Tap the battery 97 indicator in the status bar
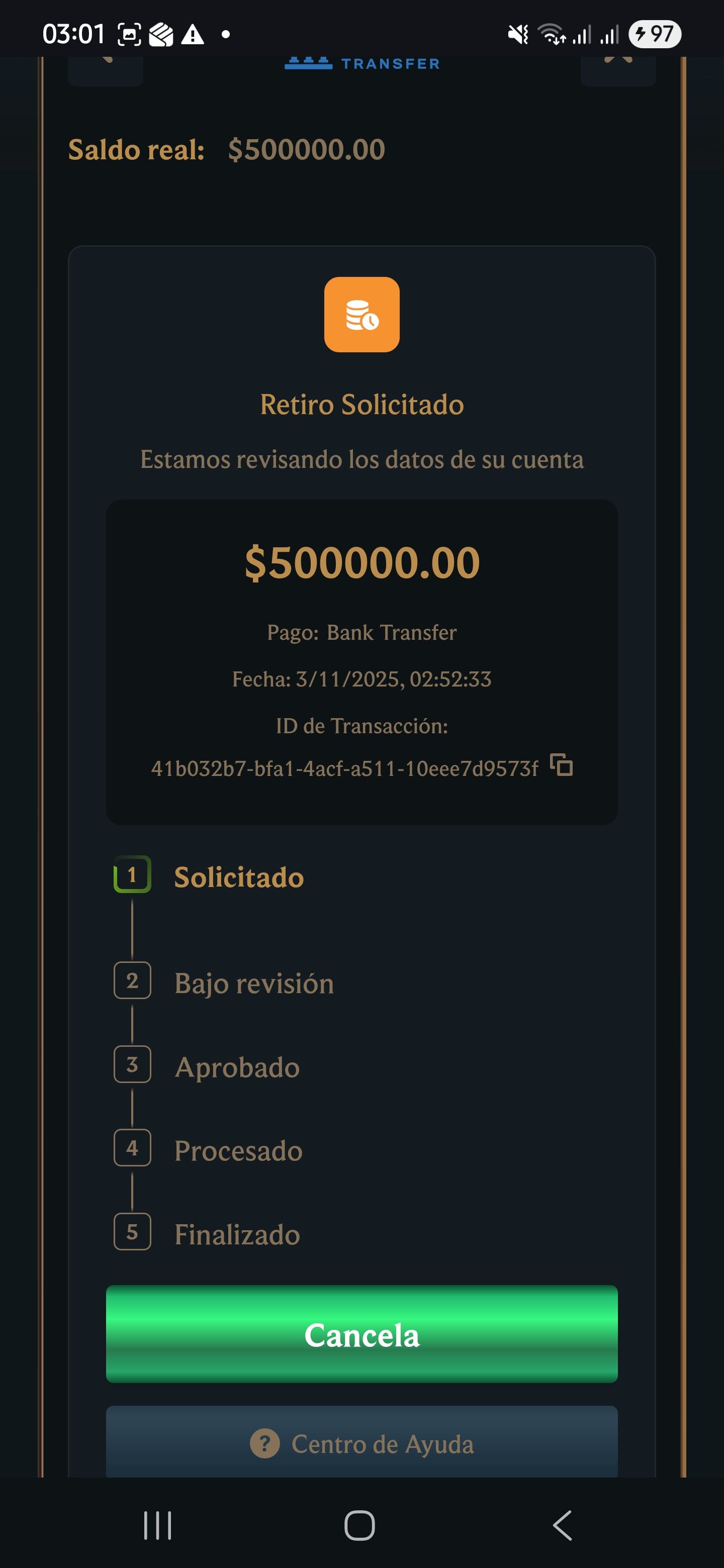 [x=656, y=34]
